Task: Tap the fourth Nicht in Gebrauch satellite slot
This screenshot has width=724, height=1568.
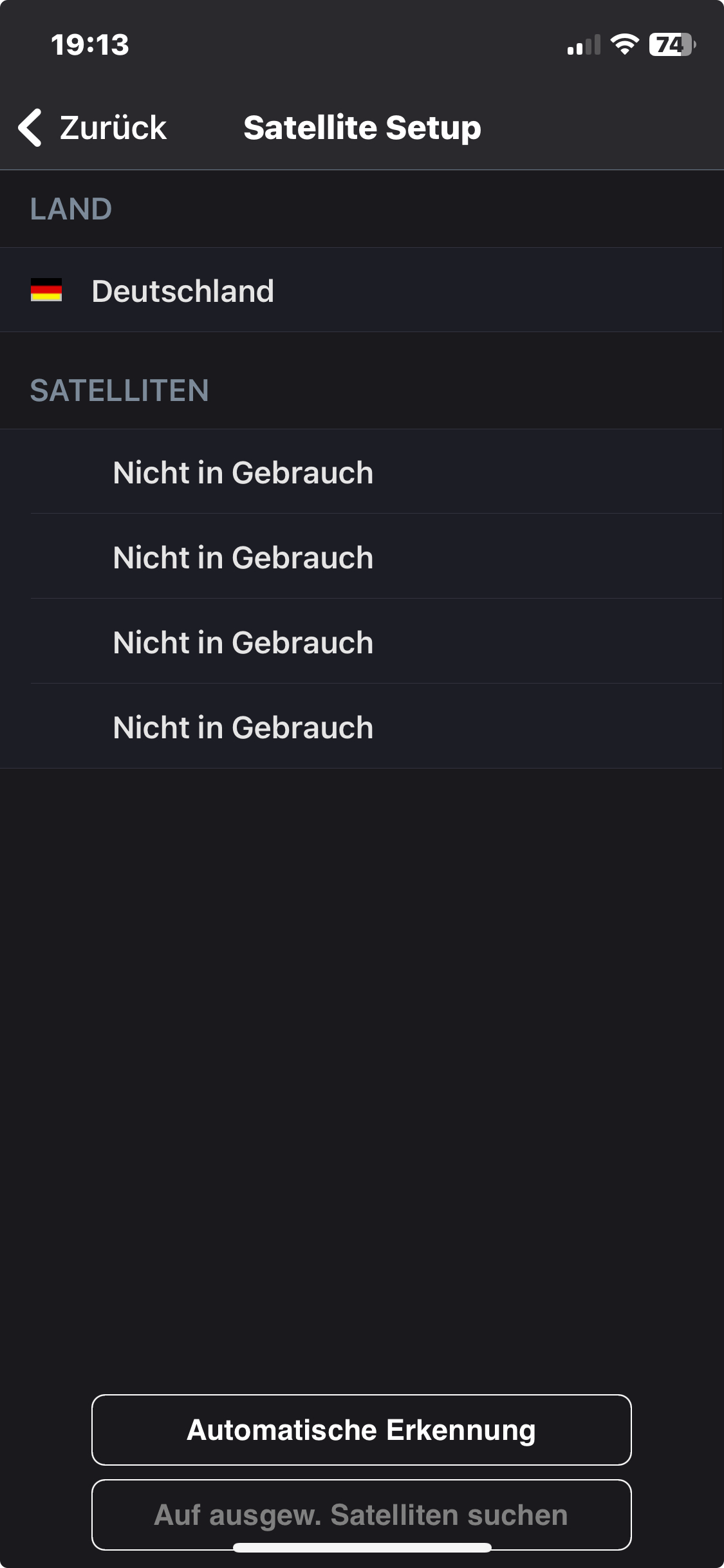Action: (x=362, y=727)
